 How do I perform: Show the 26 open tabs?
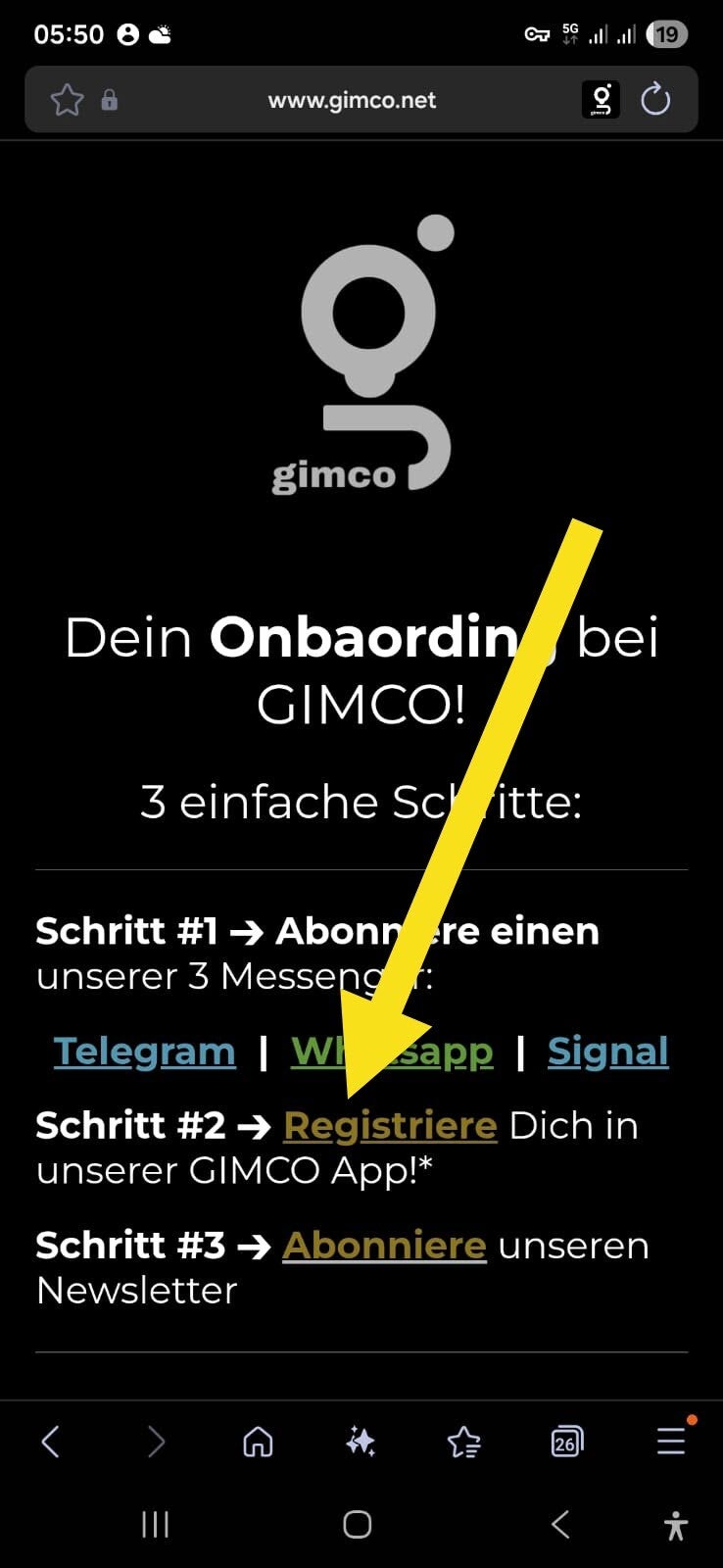pyautogui.click(x=567, y=1442)
